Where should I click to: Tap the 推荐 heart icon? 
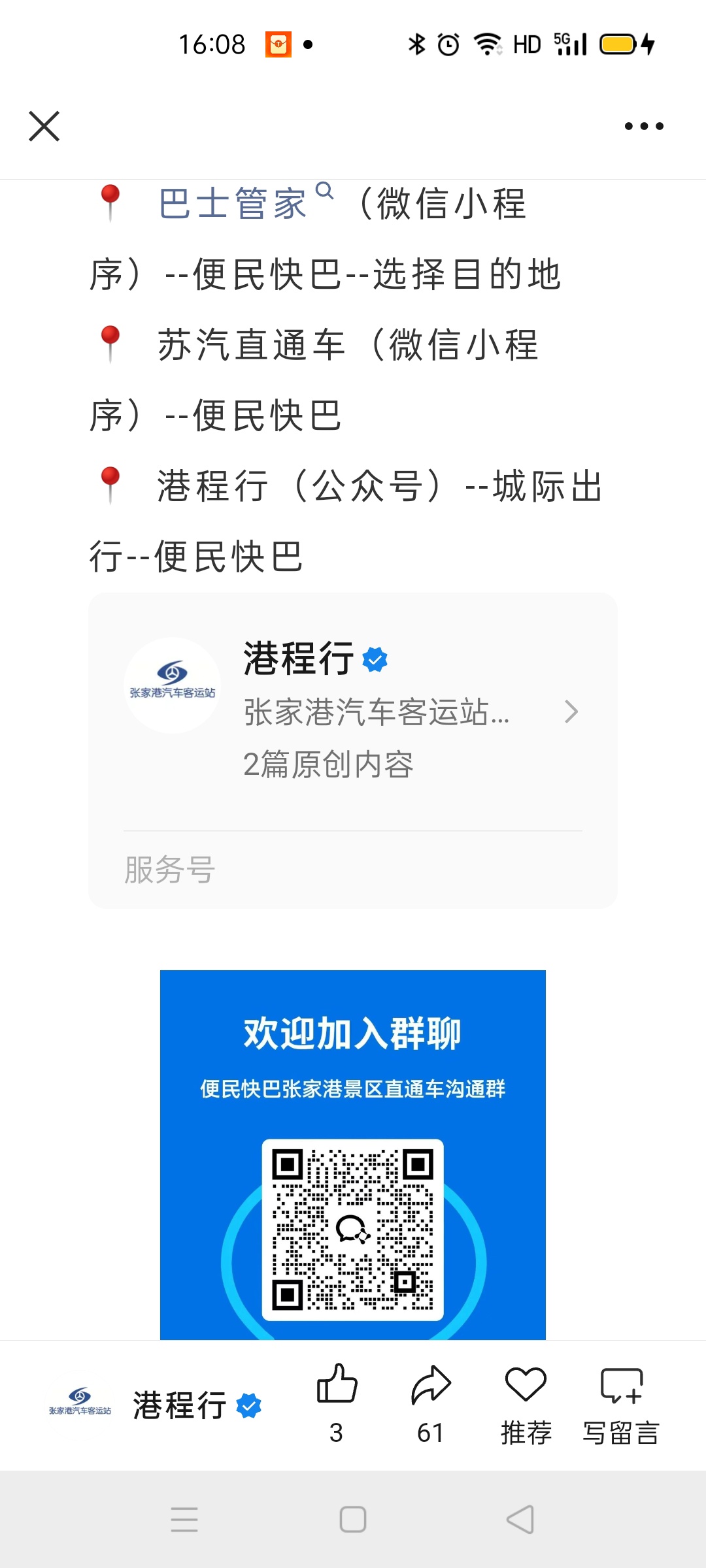(526, 1385)
